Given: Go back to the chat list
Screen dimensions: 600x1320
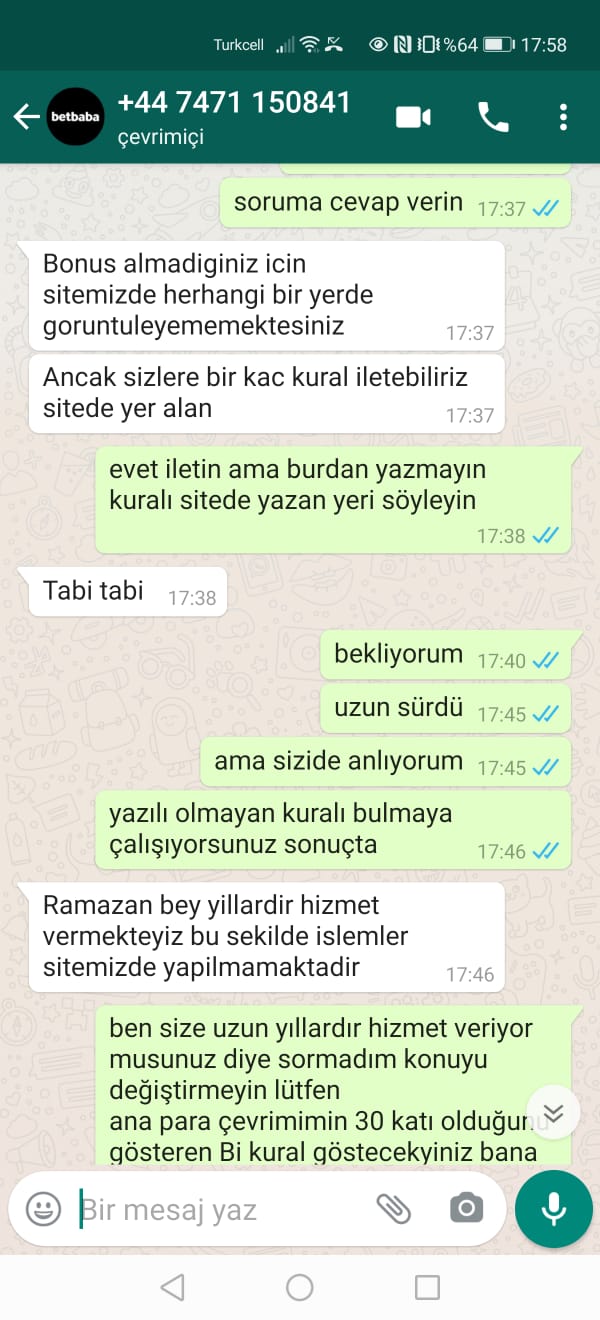Looking at the screenshot, I should point(26,117).
